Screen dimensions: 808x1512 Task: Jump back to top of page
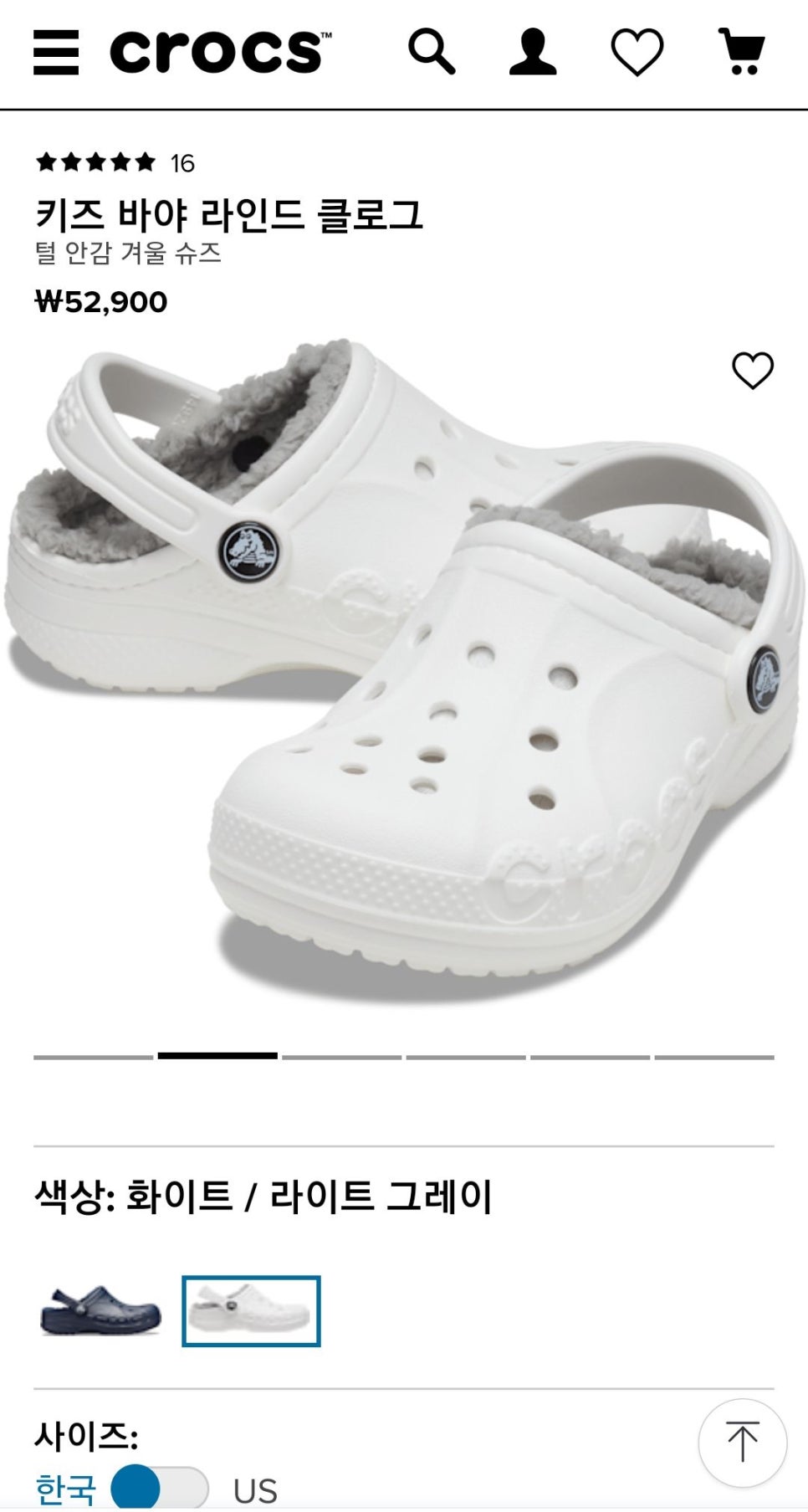(742, 1442)
